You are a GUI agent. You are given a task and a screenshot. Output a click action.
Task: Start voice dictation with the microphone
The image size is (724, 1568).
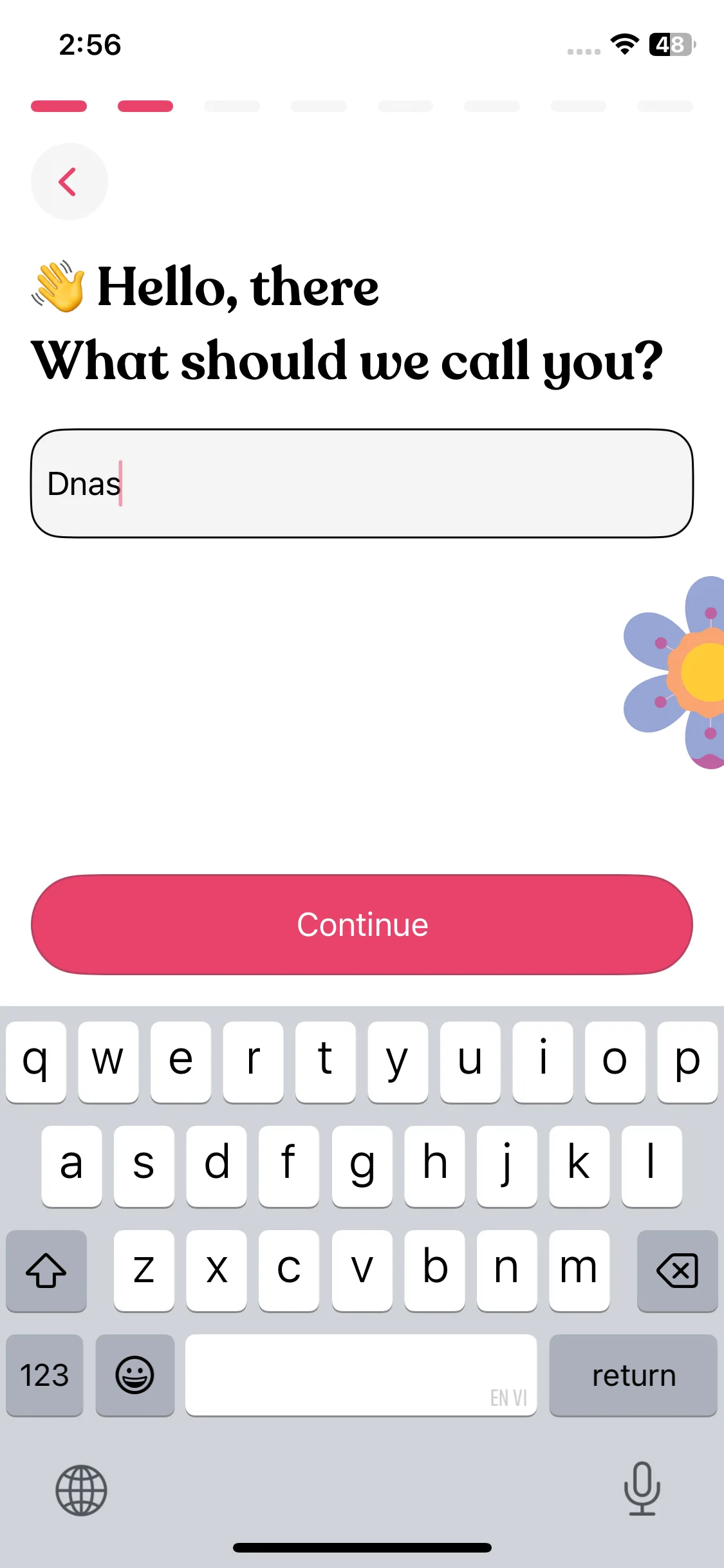[642, 1488]
